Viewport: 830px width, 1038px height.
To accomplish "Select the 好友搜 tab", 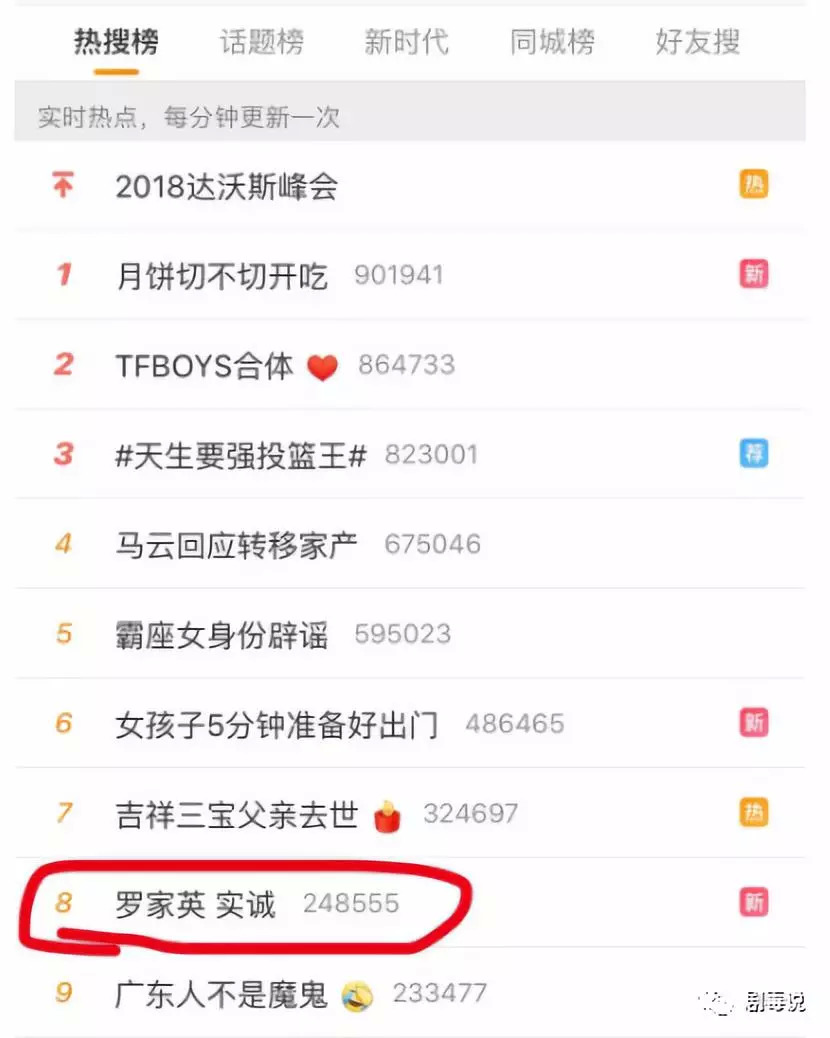I will click(x=698, y=42).
